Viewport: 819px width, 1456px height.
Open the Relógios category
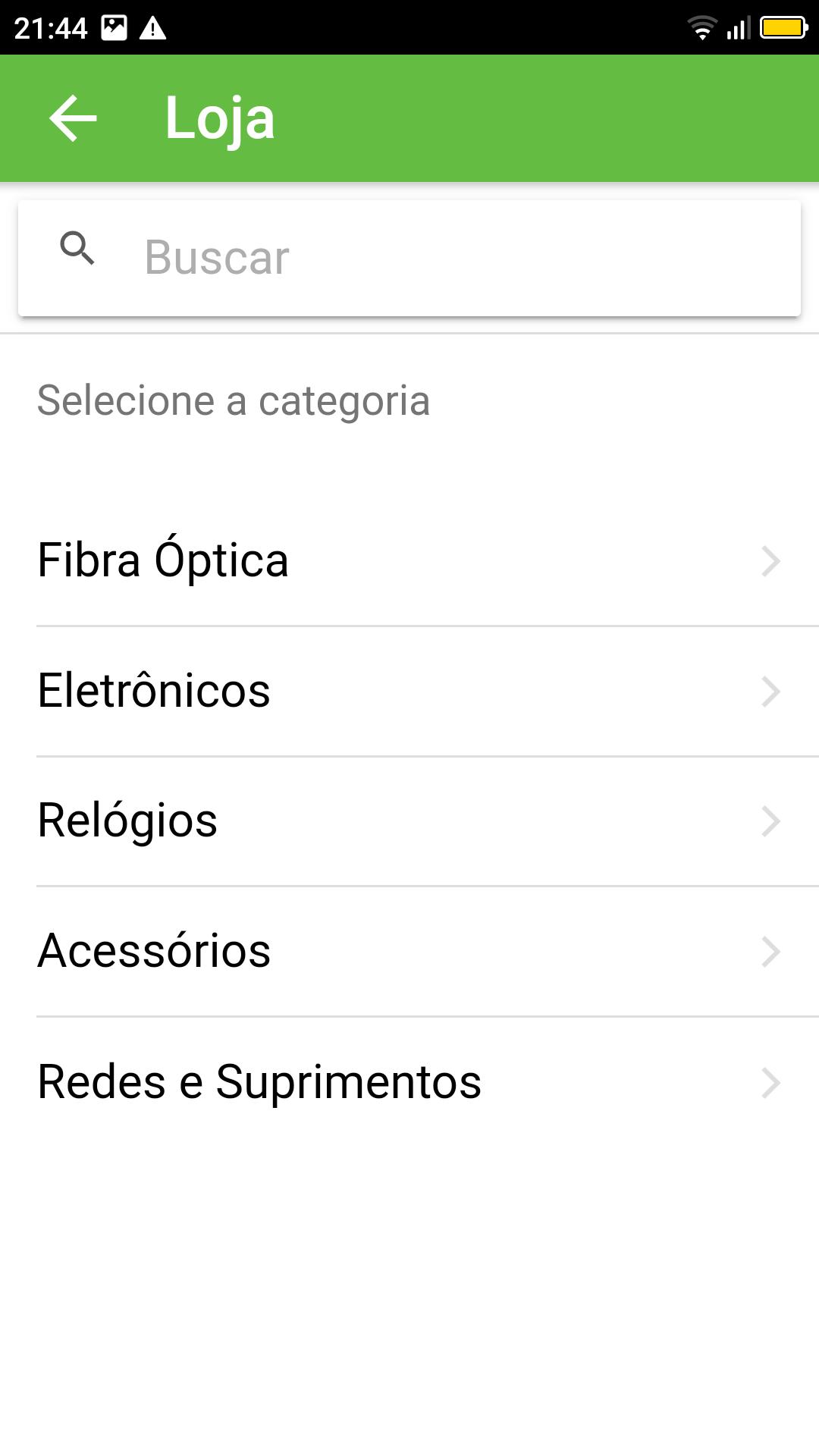pos(409,821)
